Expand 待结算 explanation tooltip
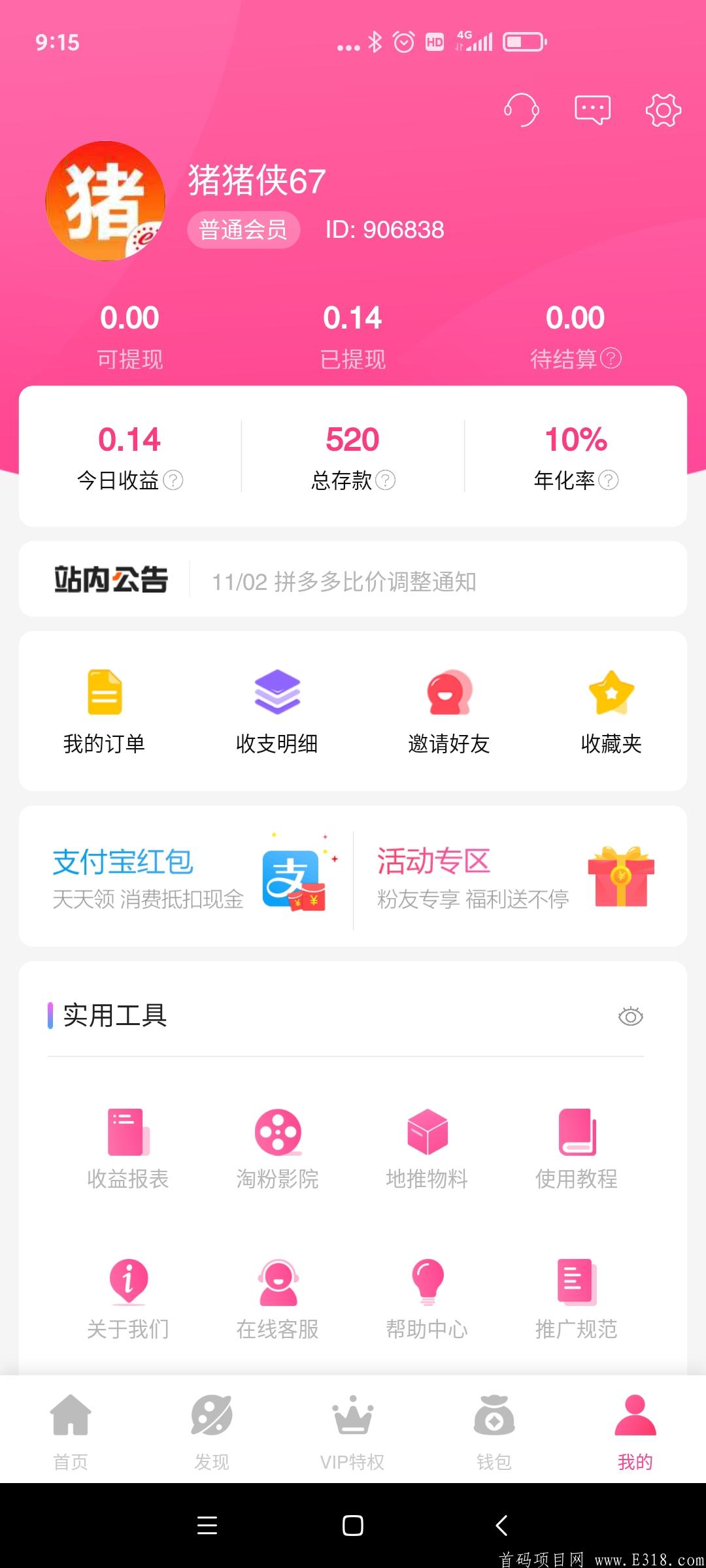 coord(611,358)
